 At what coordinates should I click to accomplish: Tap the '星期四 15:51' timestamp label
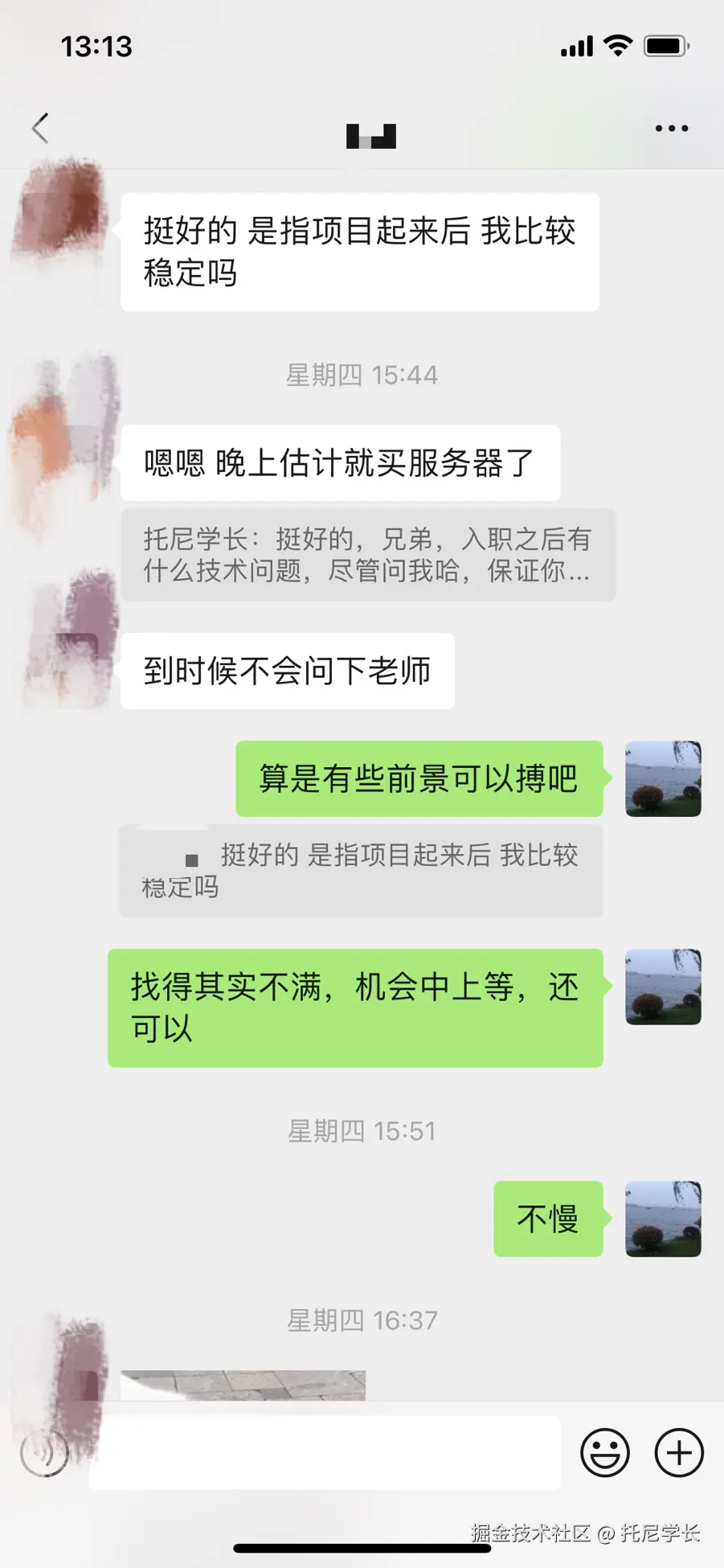362,1131
